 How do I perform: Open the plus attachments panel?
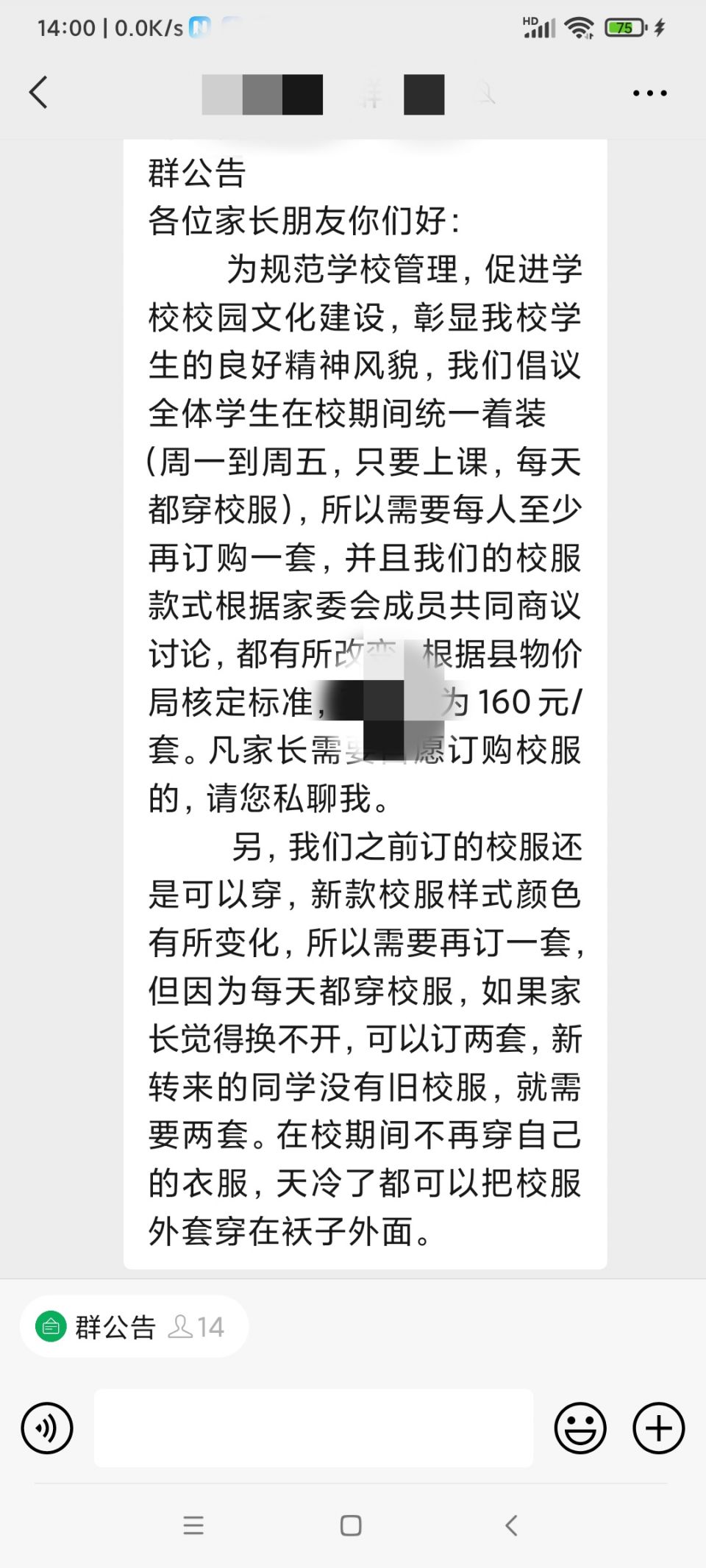click(658, 1428)
